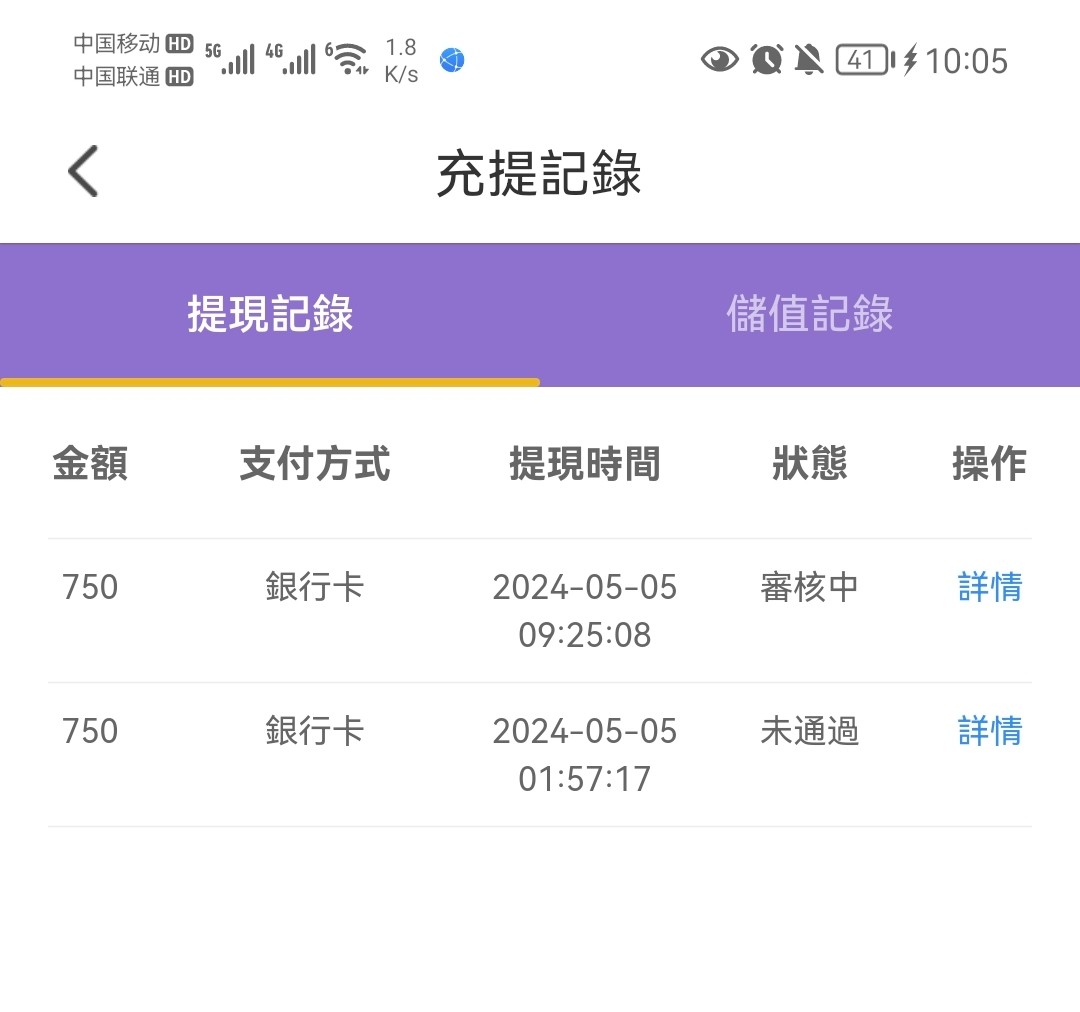The image size is (1080, 1012).
Task: View 詳情 for the 未通過 withdrawal
Action: (989, 731)
